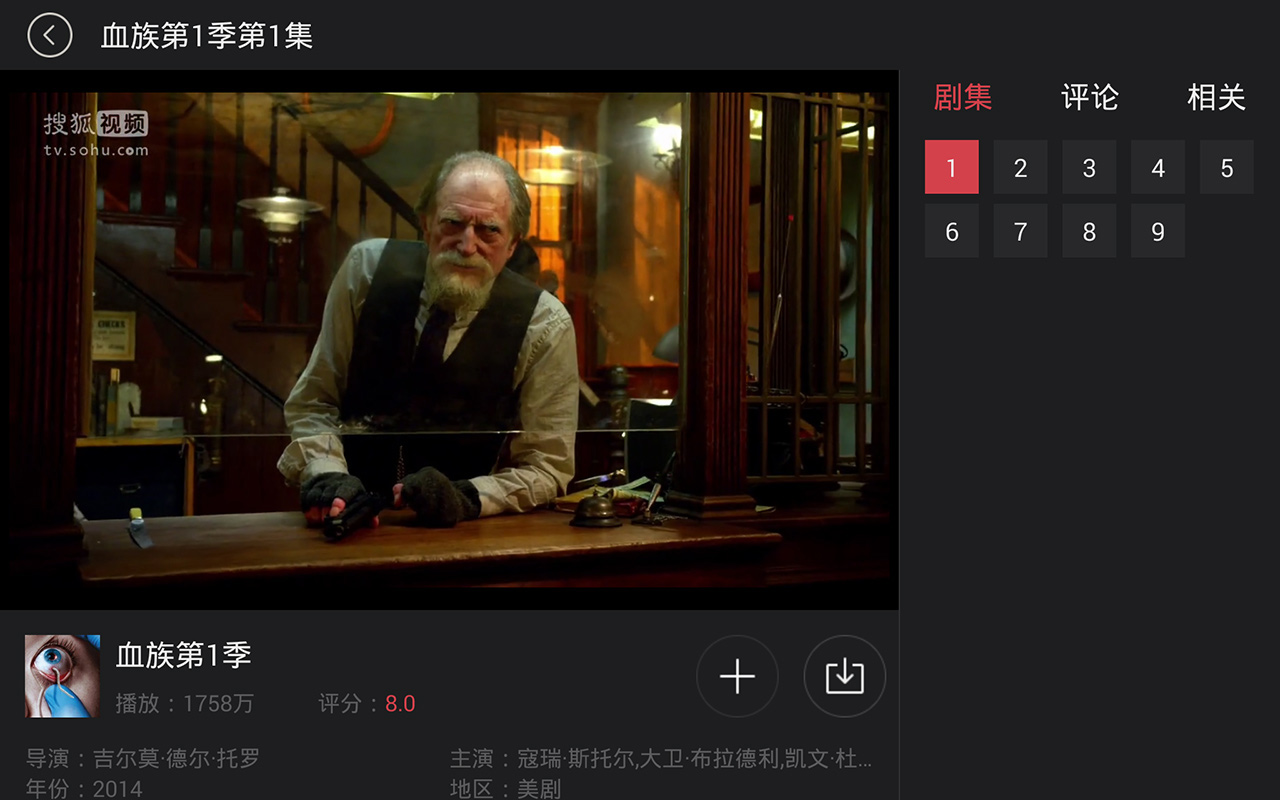Switch to the 相关 tab

[1215, 97]
